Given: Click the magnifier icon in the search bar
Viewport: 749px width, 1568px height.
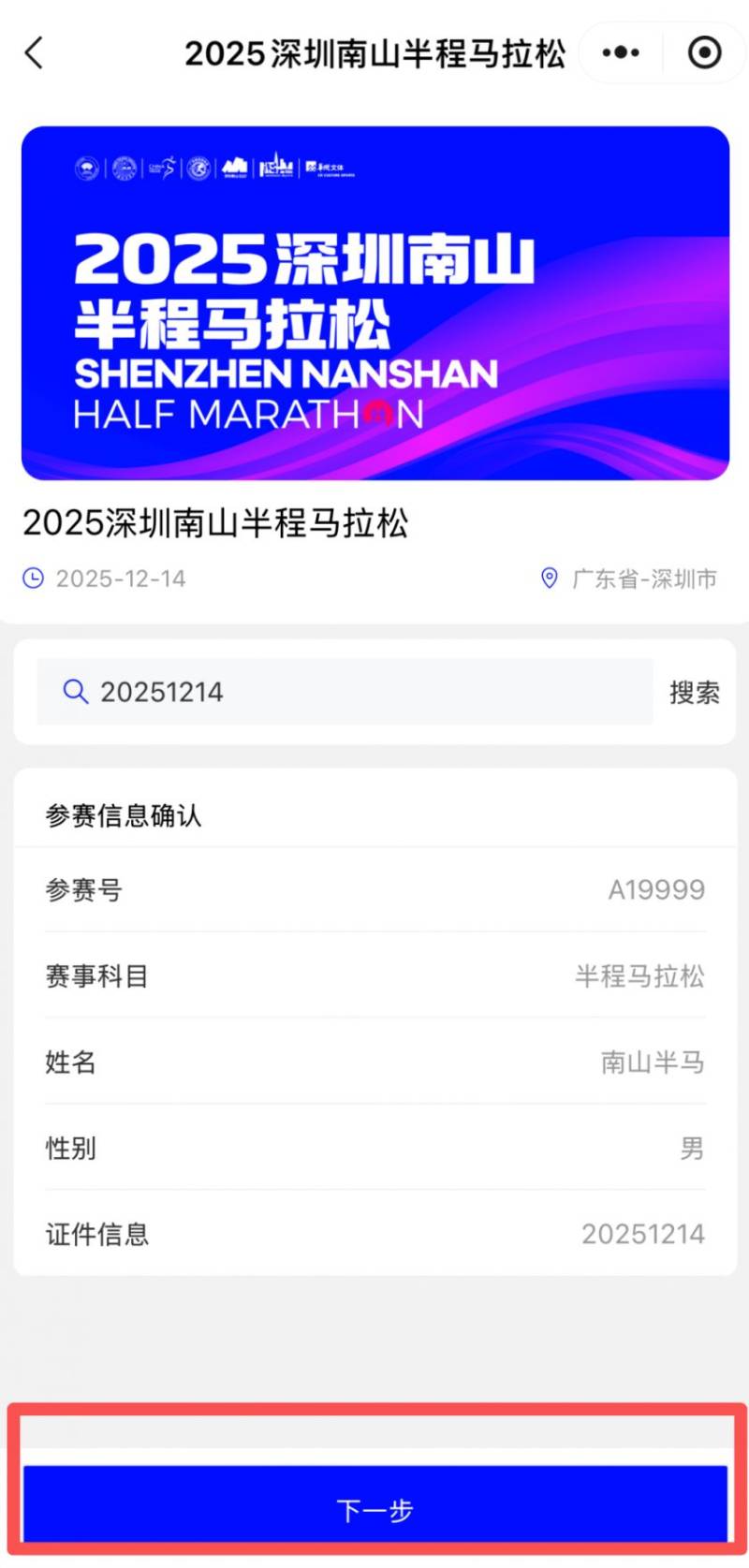Looking at the screenshot, I should [x=75, y=692].
